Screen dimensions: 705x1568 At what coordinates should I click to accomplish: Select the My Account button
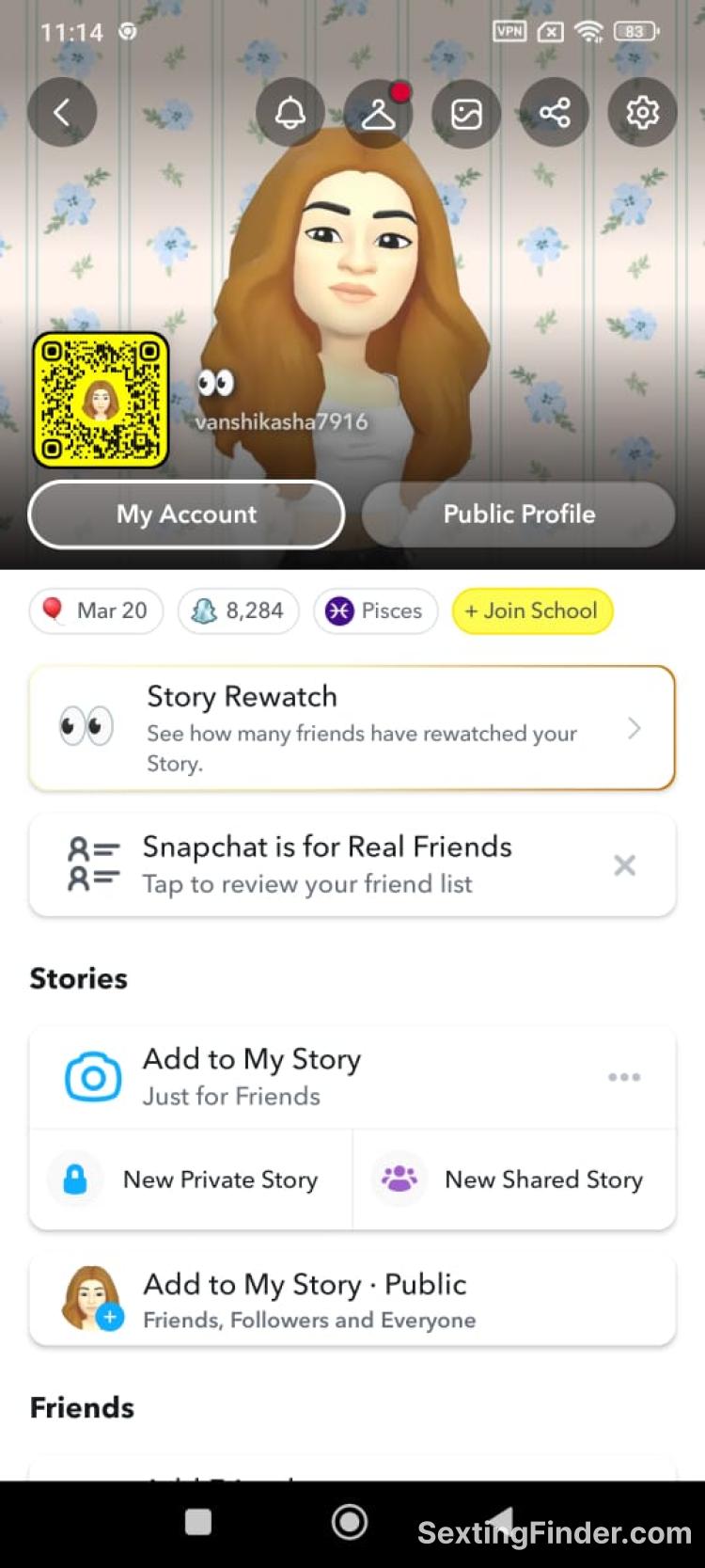[x=186, y=514]
